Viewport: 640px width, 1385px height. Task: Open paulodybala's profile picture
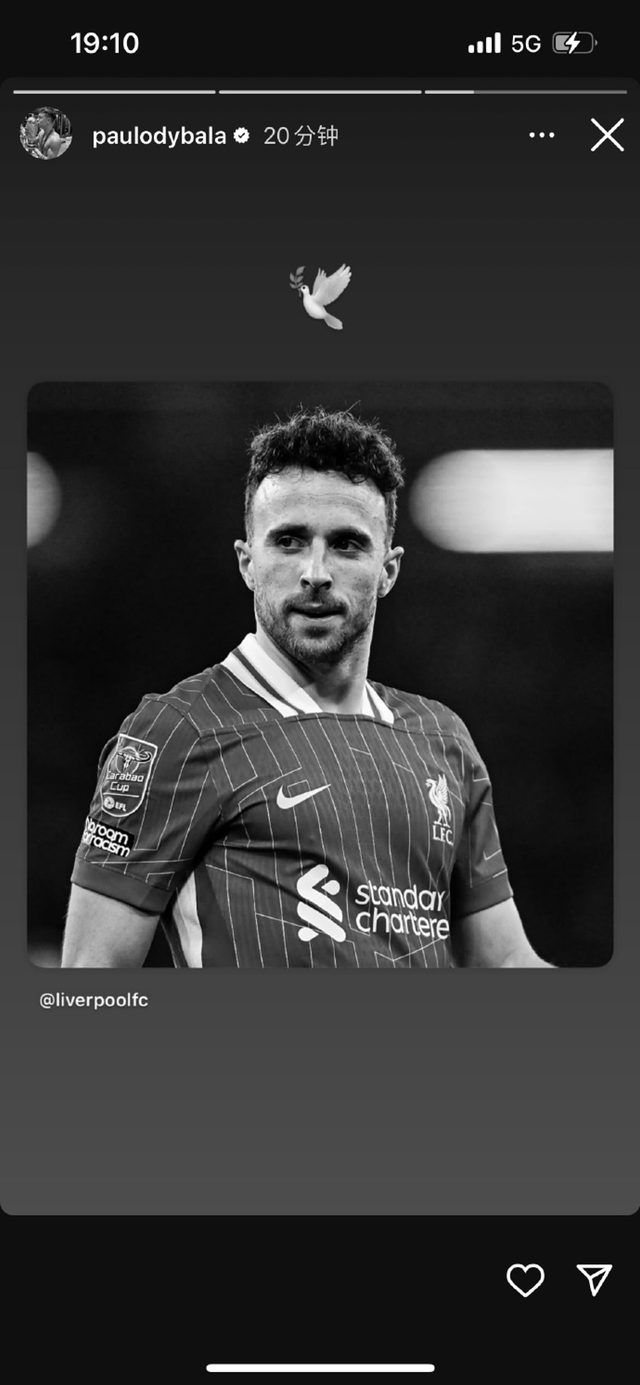46,134
